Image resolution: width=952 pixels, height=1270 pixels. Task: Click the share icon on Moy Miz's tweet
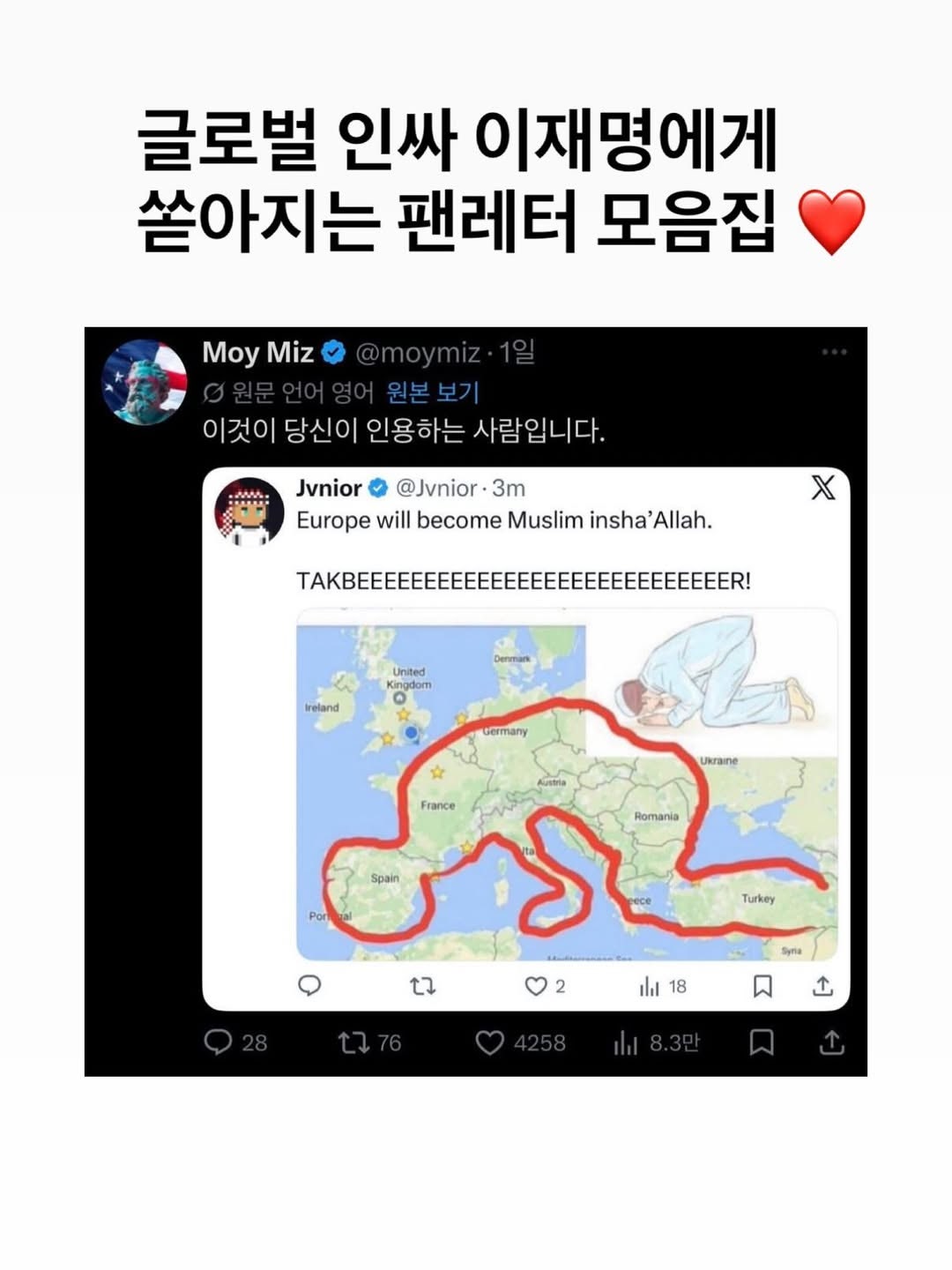[831, 1044]
